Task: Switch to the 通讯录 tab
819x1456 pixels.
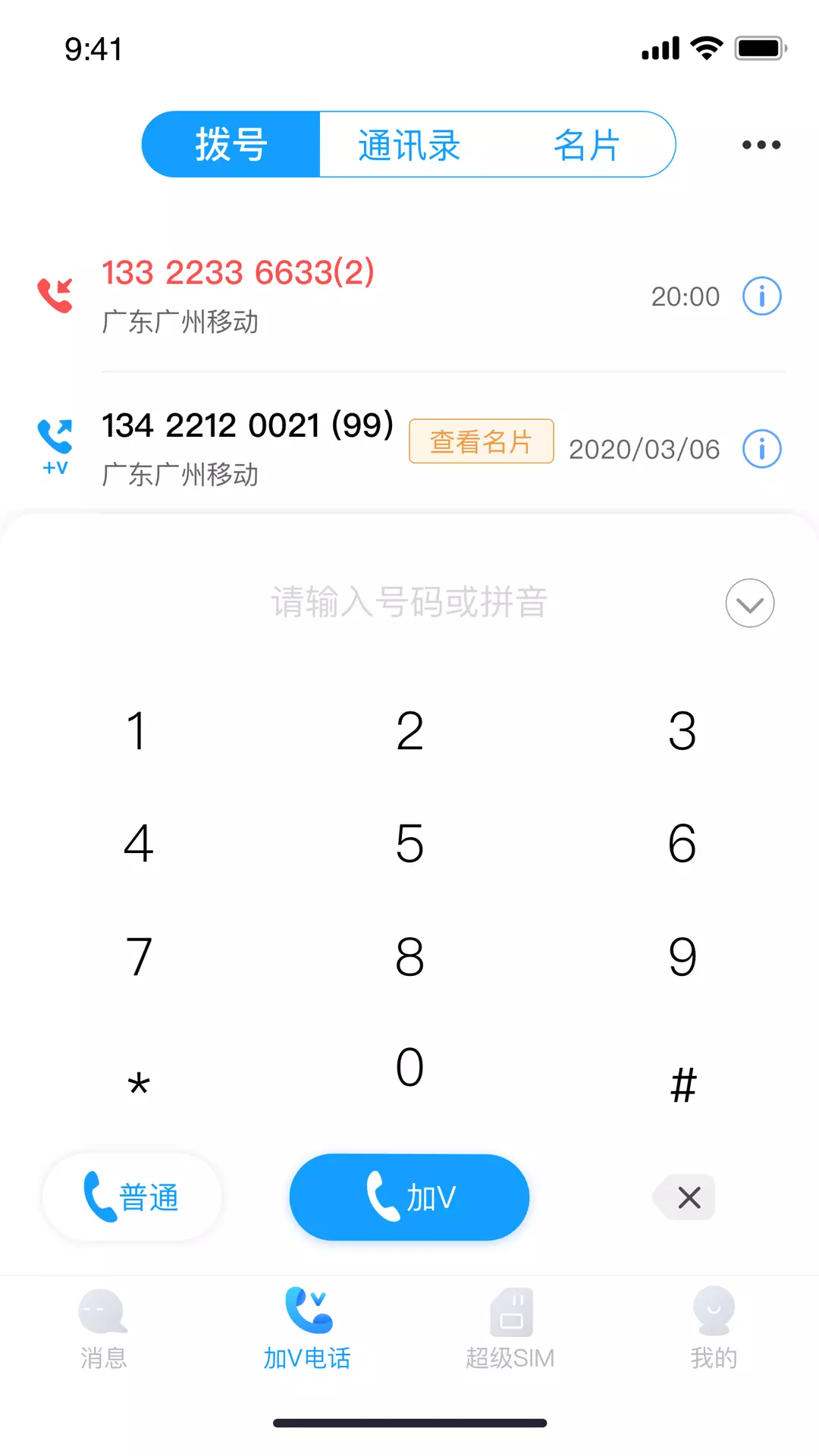Action: click(x=409, y=145)
